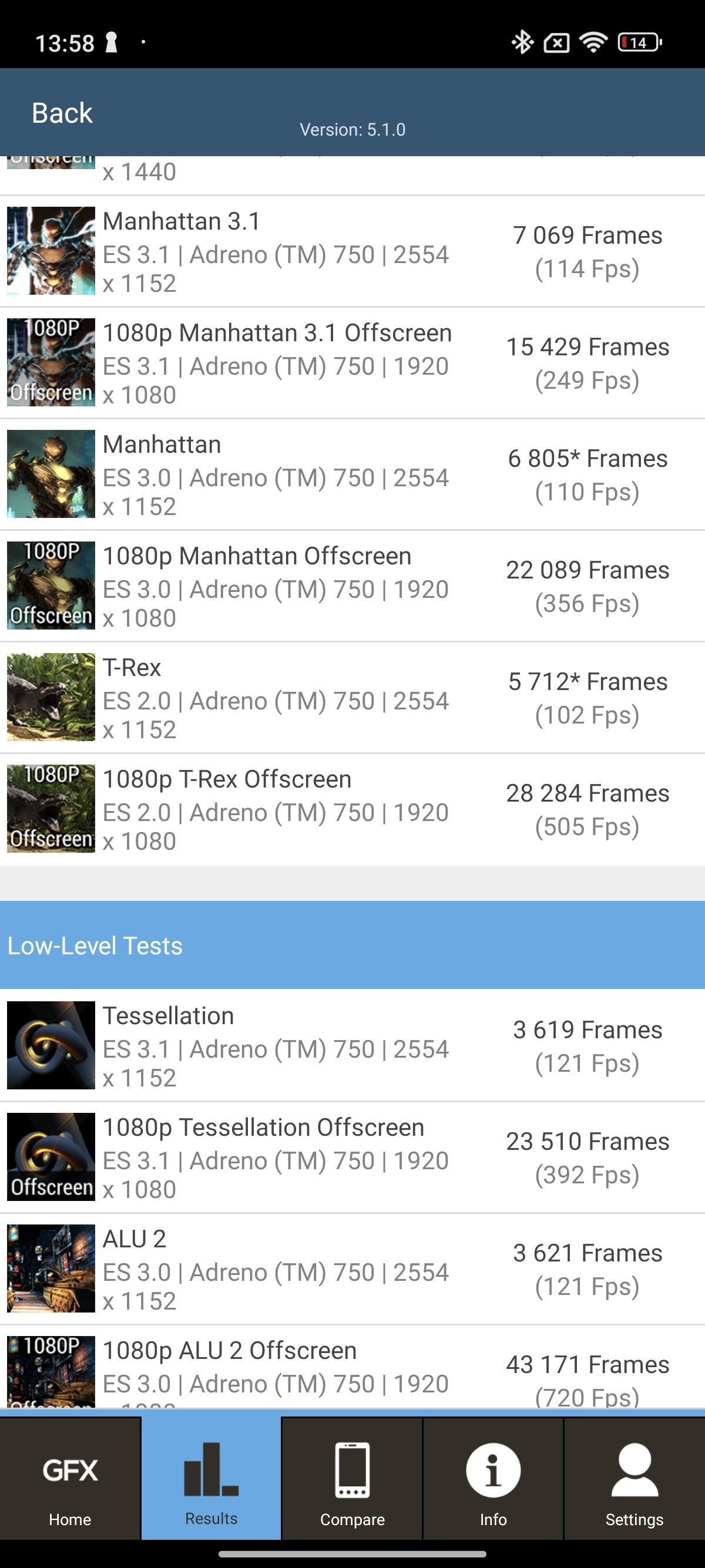
Task: Open the Tessellation test result
Action: tap(352, 1045)
